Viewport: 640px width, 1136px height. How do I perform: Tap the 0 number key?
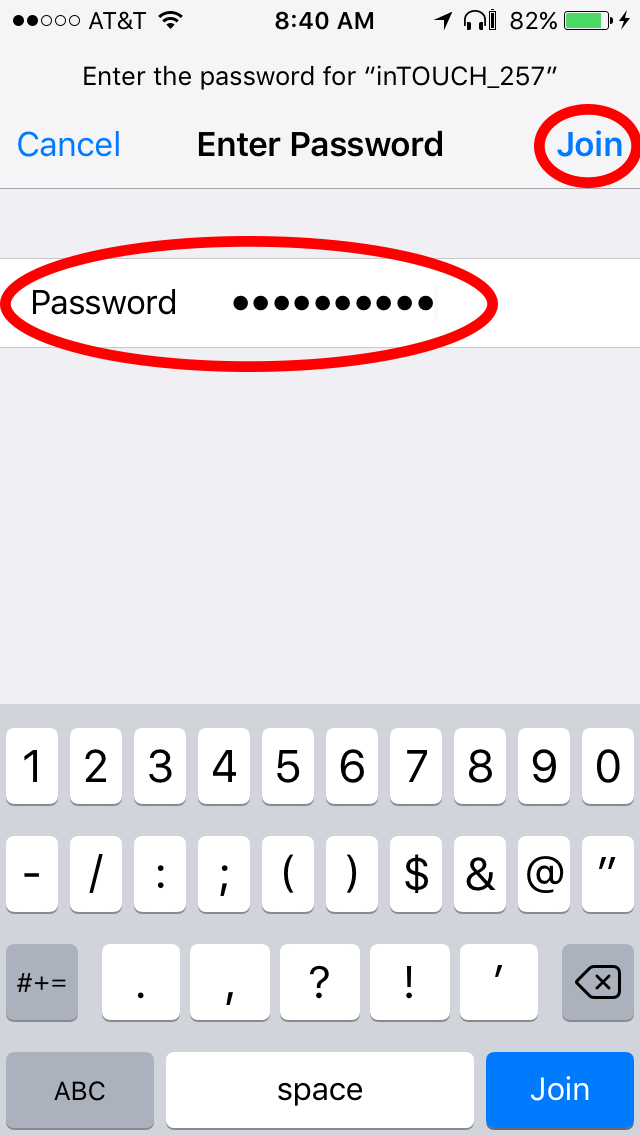point(608,767)
